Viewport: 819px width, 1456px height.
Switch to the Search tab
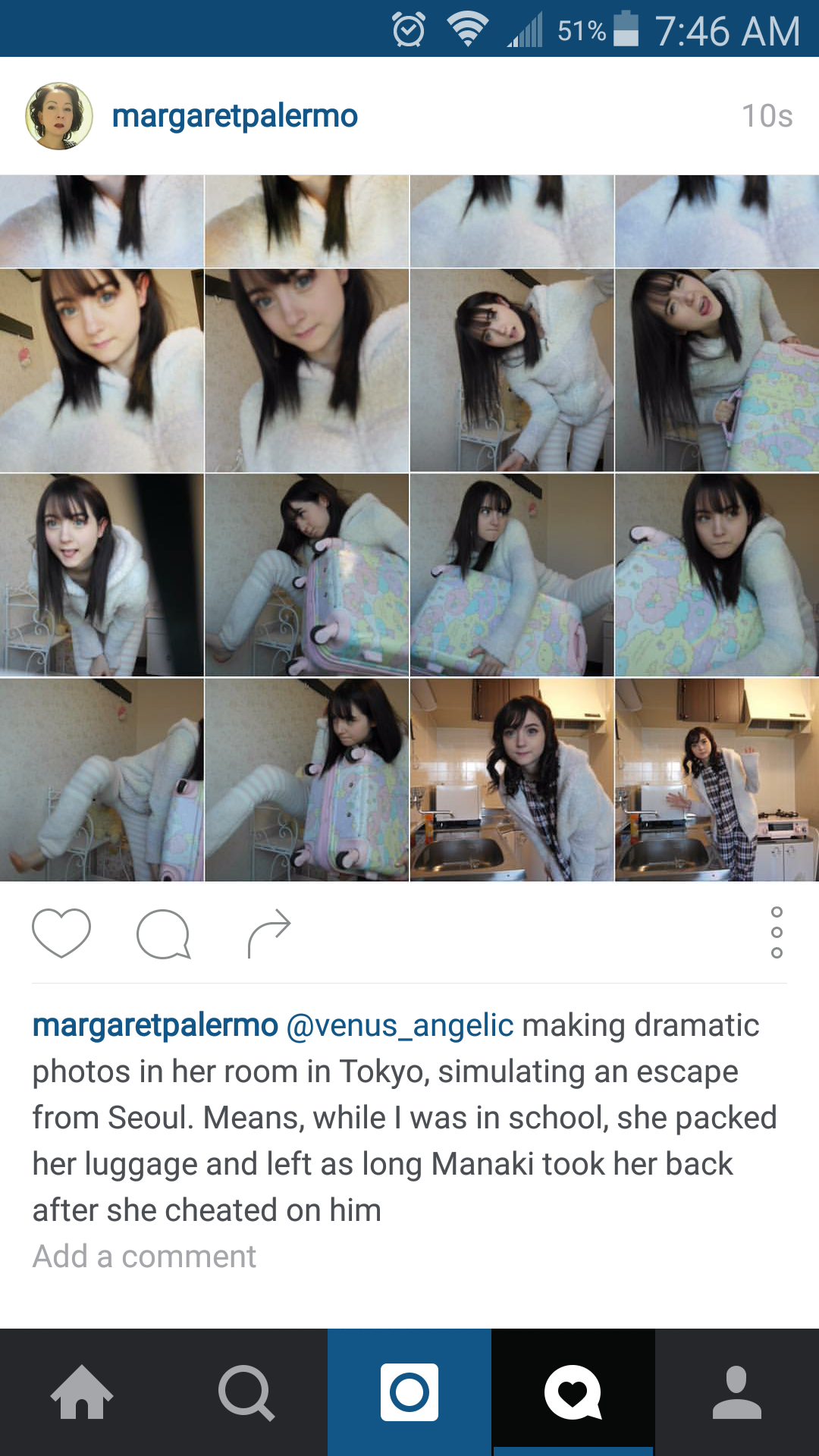tap(246, 1392)
